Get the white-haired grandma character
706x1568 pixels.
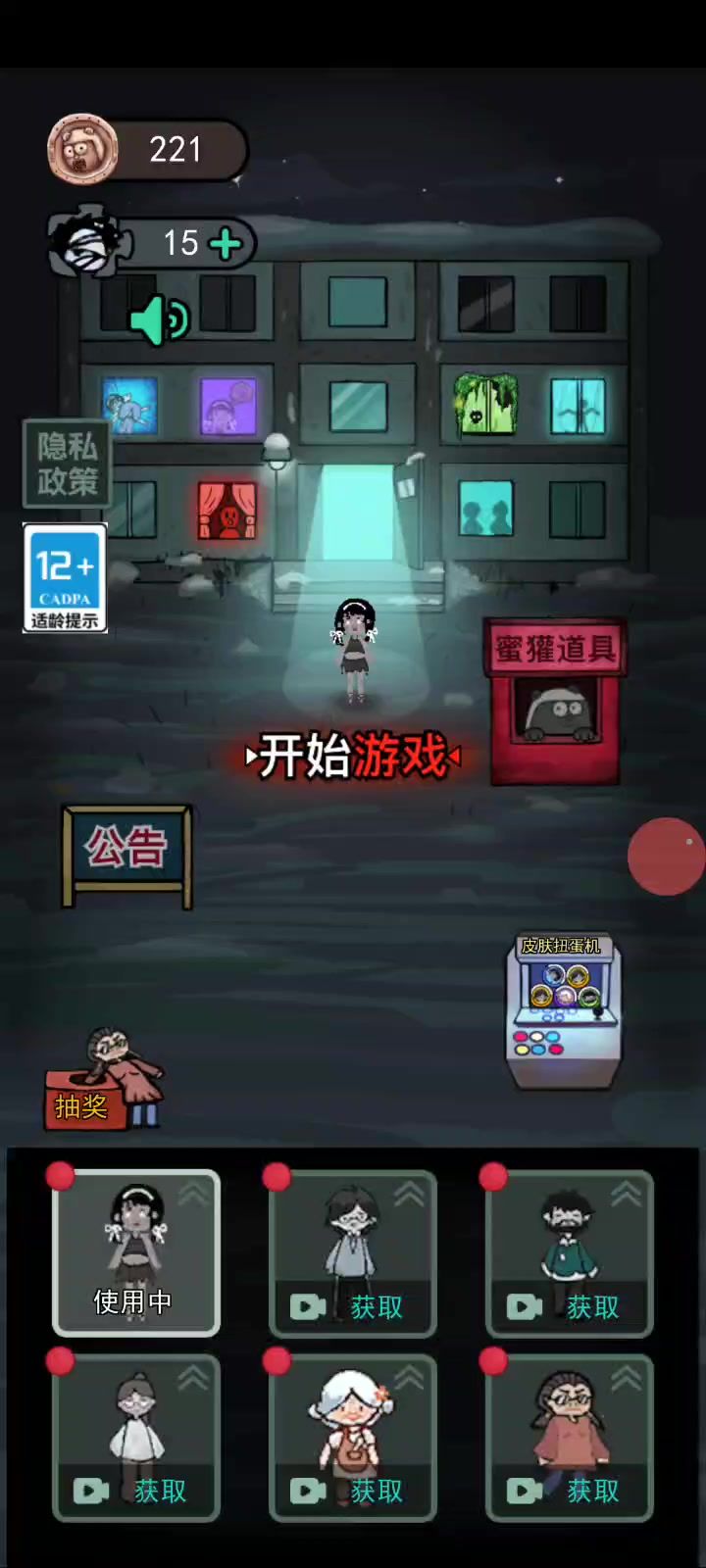353,1438
